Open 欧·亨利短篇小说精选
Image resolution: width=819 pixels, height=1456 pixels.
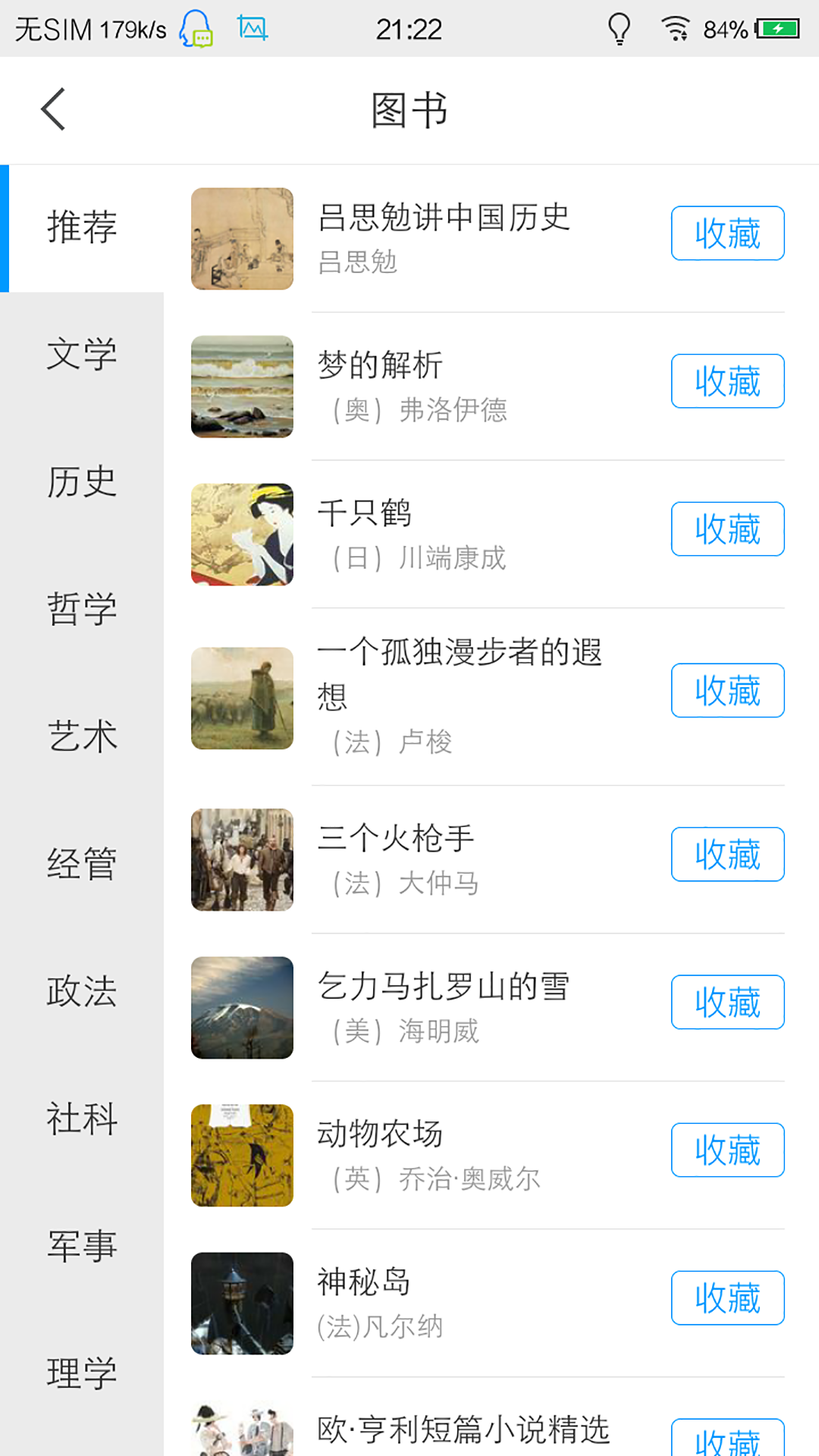point(463,1430)
